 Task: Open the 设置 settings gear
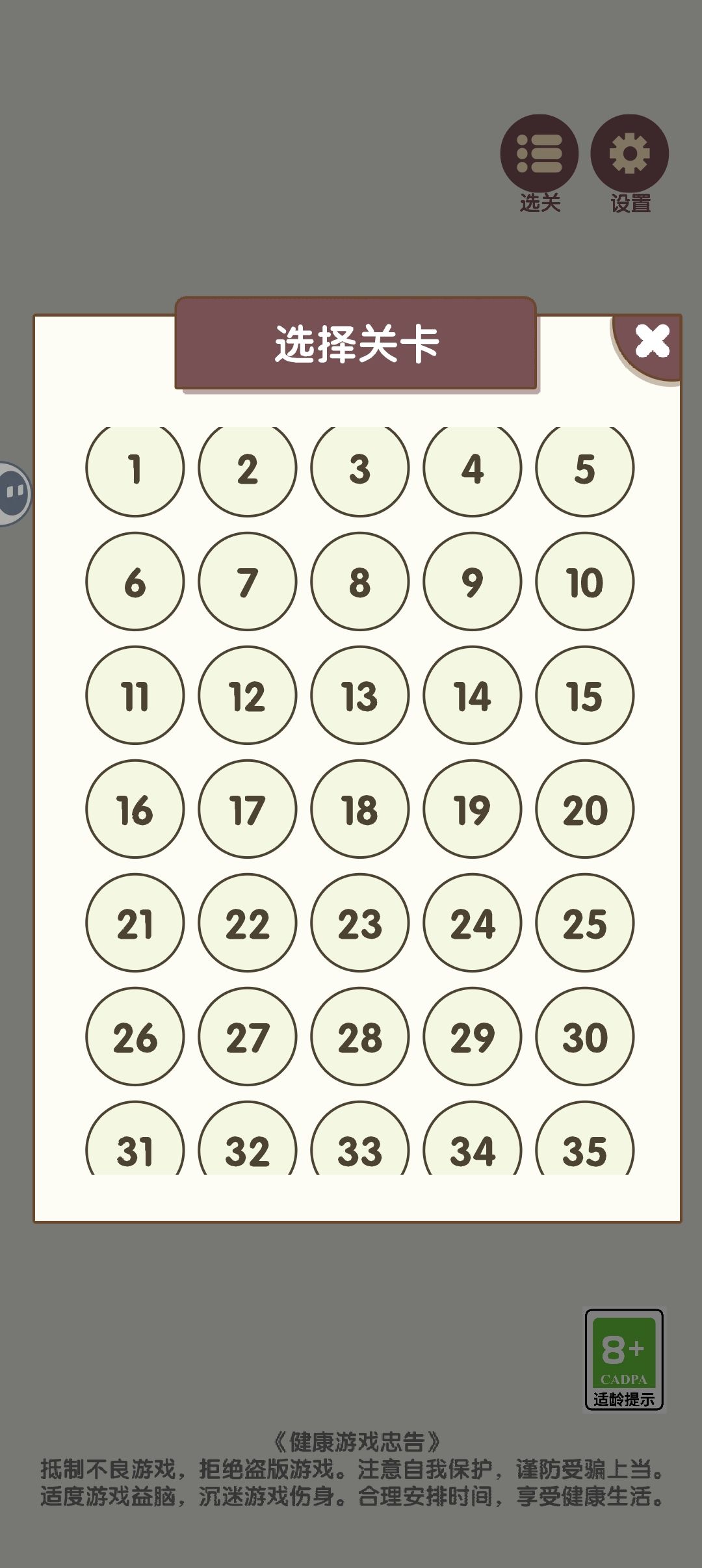630,154
